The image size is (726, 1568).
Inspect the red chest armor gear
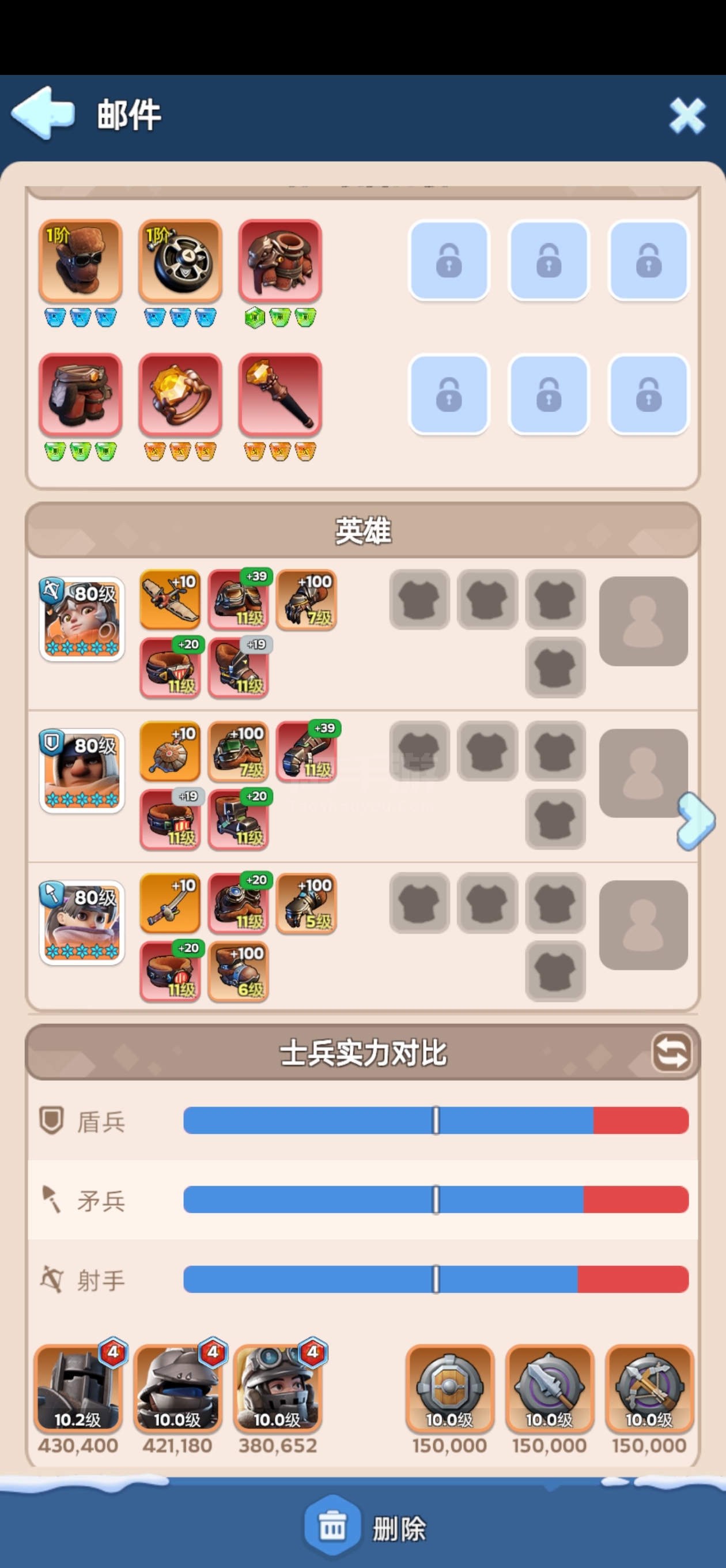pos(280,261)
